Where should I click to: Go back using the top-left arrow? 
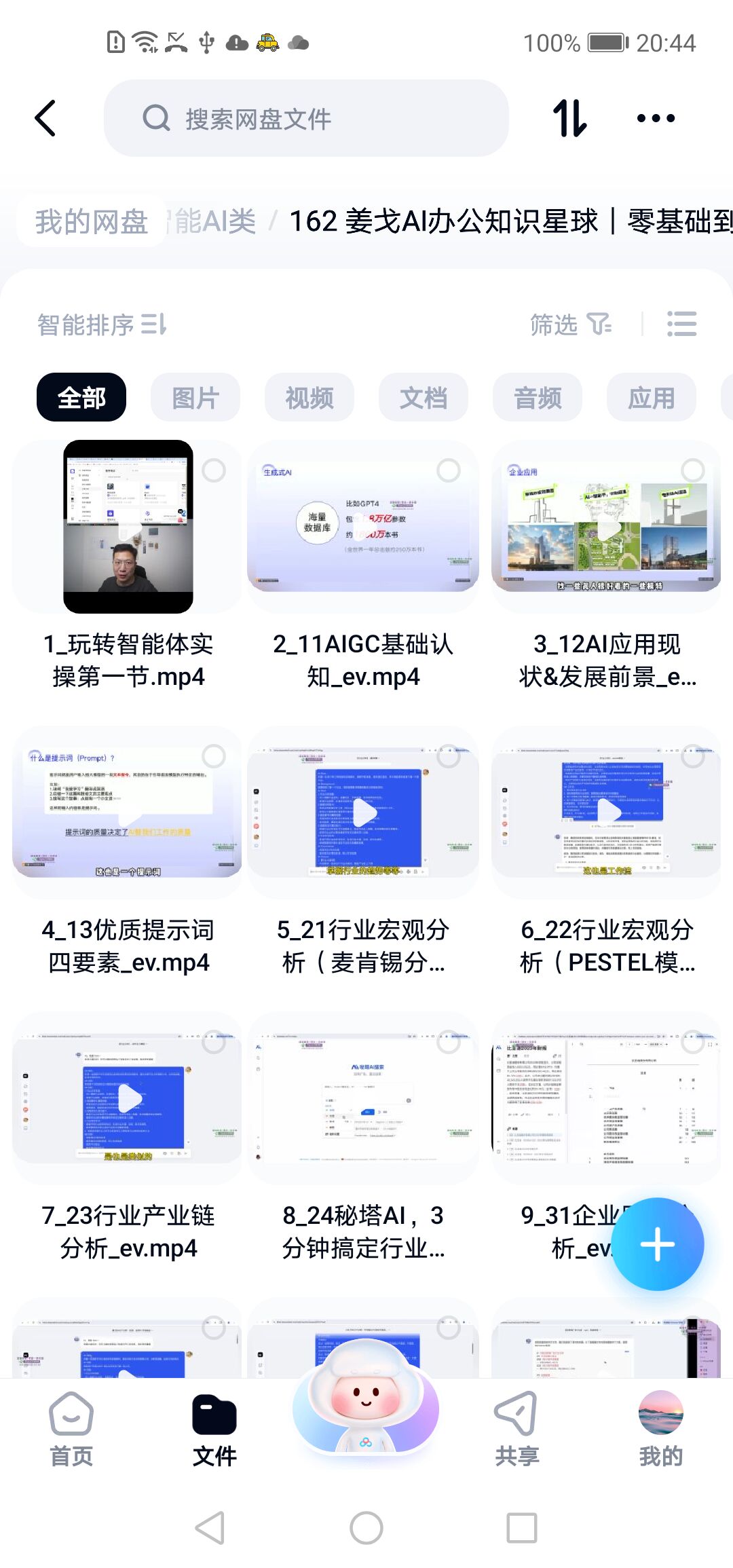[45, 118]
